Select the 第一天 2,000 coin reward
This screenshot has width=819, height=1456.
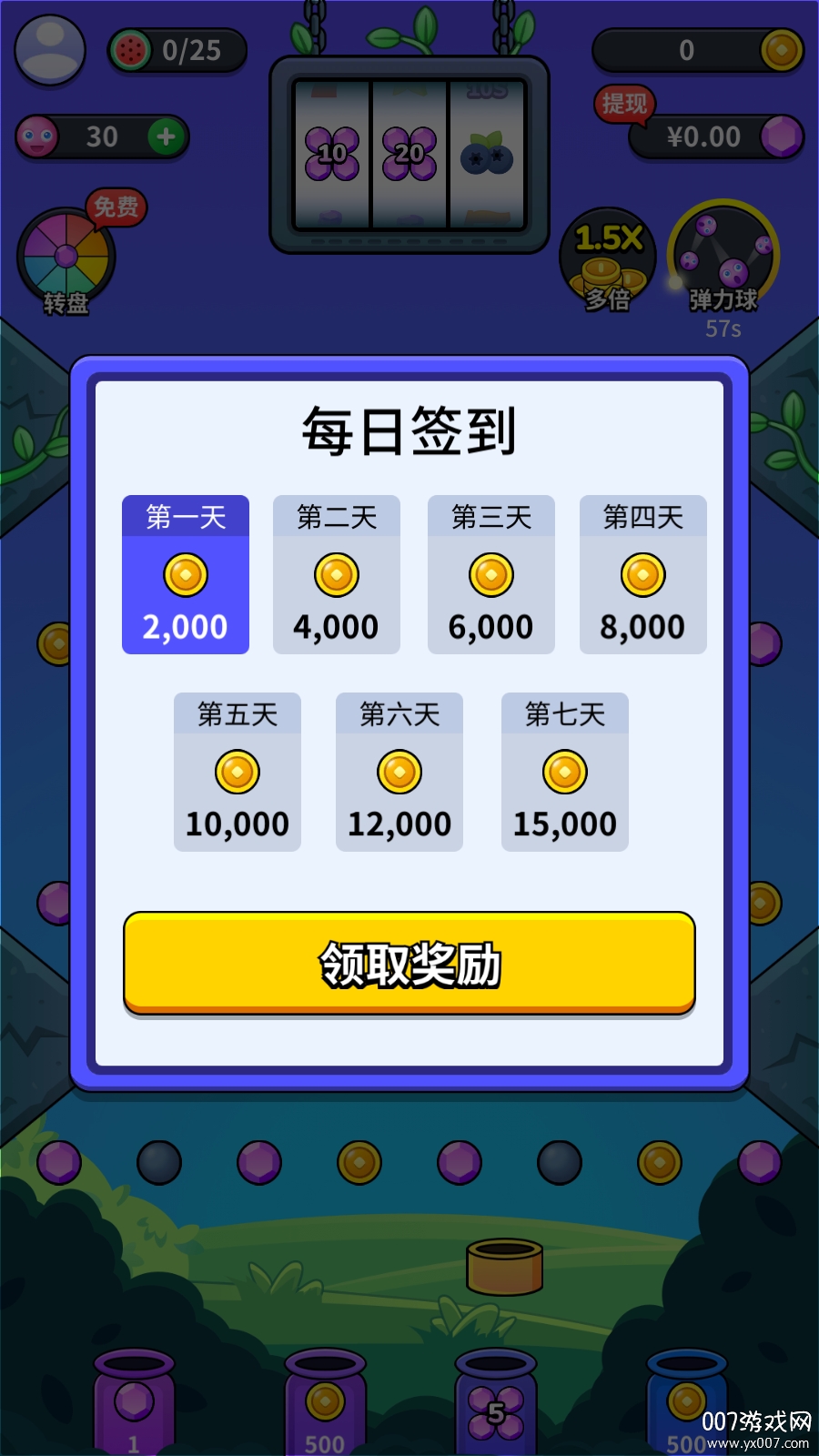186,574
